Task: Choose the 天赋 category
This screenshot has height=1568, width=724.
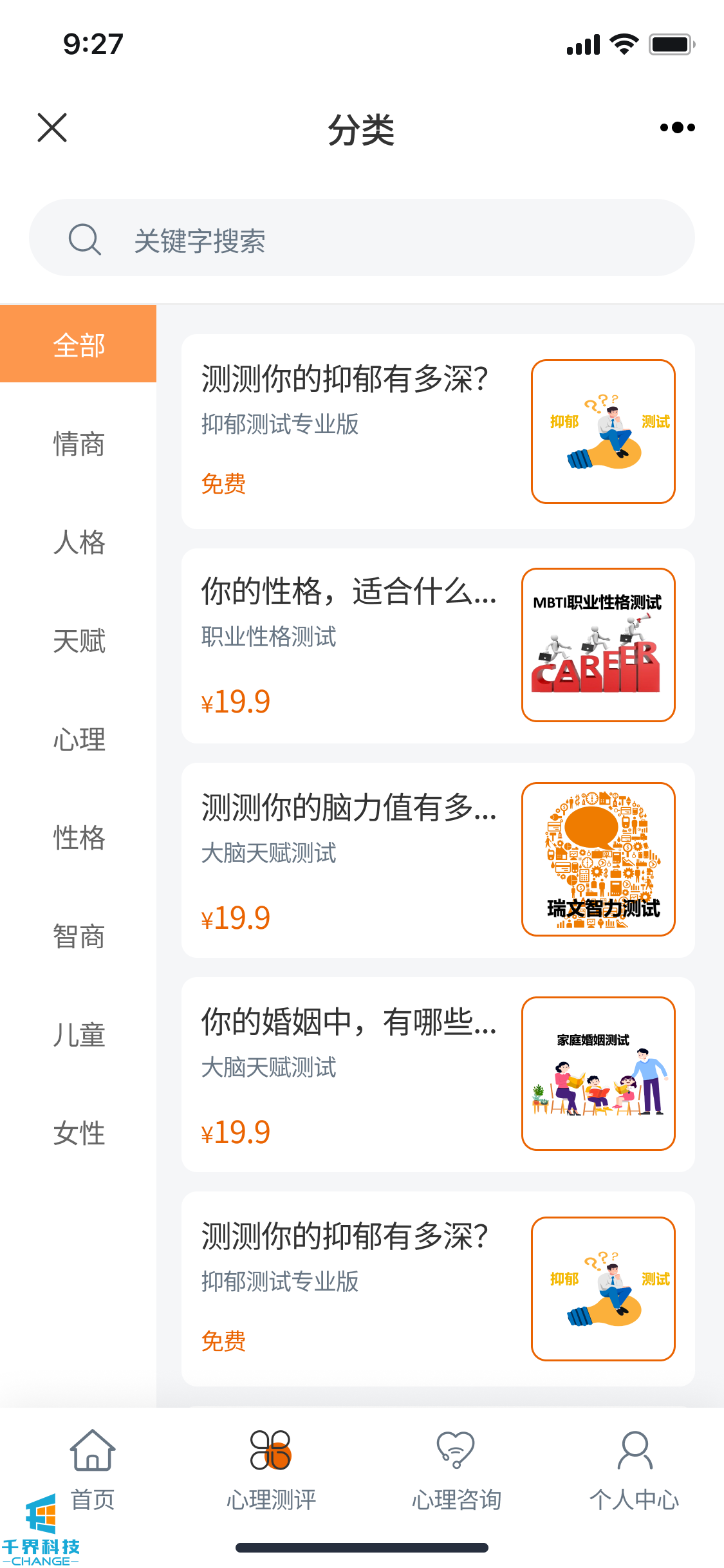Action: [x=79, y=641]
